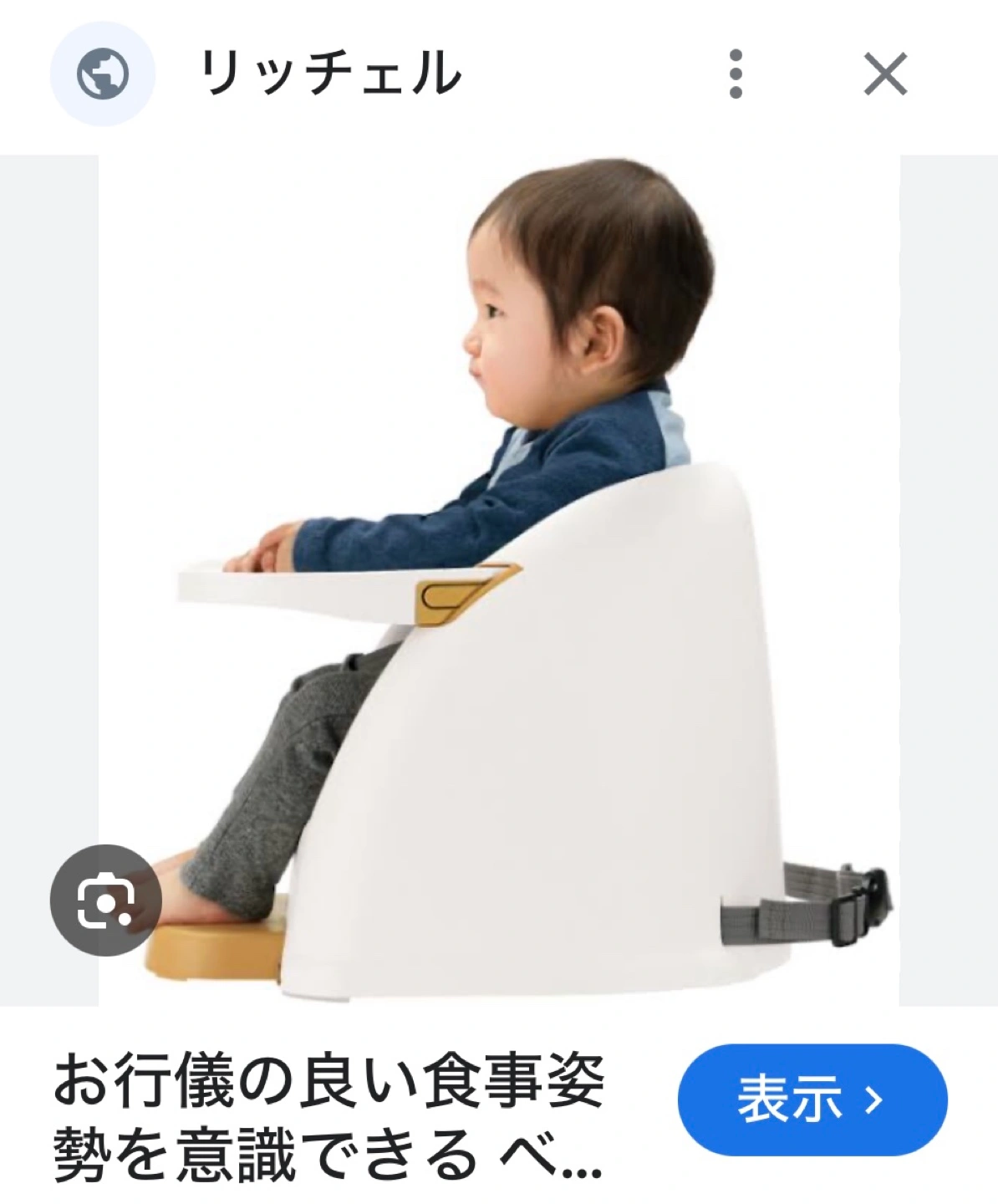Tap the blue 表示 button
Image resolution: width=998 pixels, height=1204 pixels.
tap(812, 1099)
